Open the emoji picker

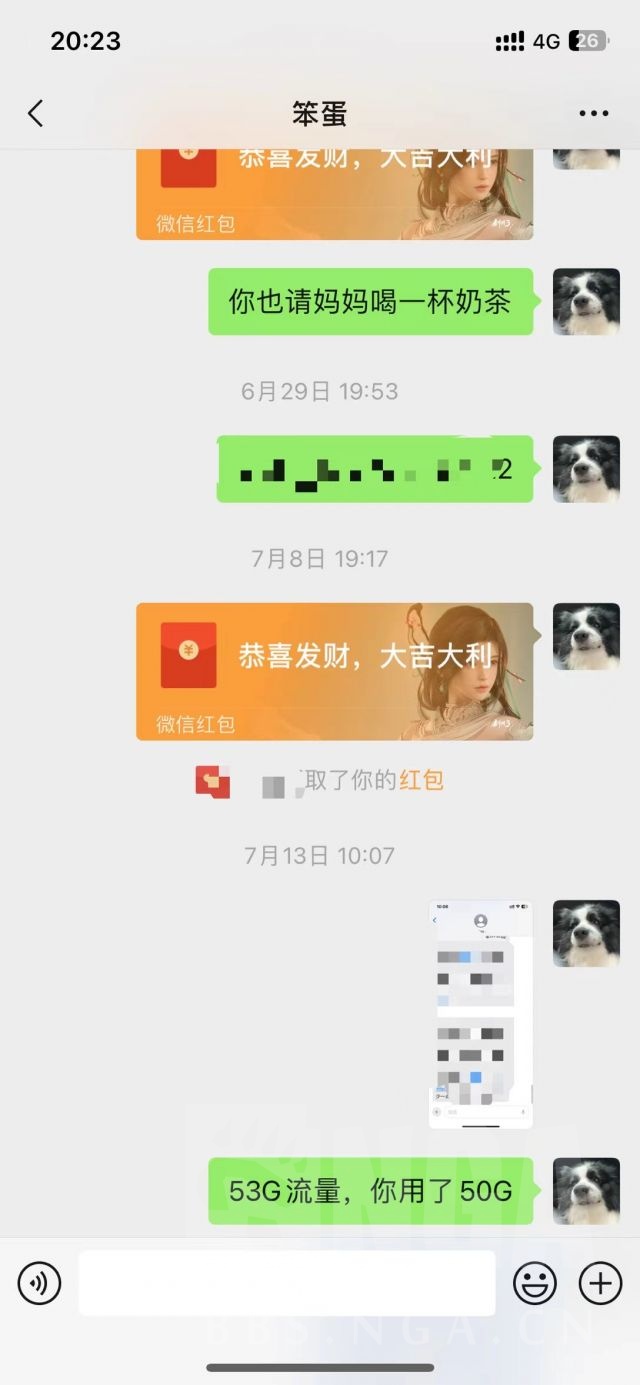click(535, 1283)
